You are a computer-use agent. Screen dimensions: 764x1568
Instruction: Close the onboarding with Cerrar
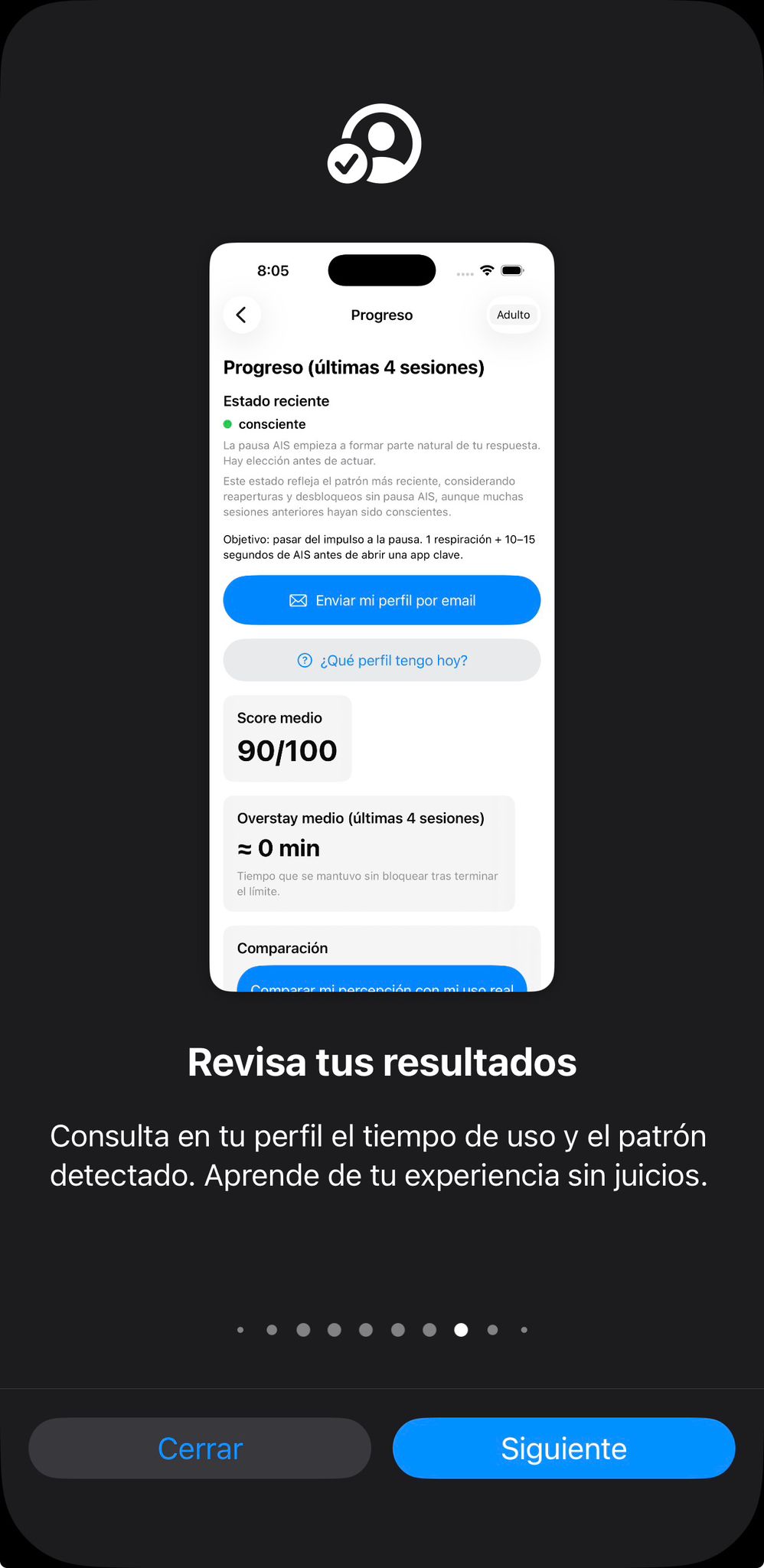pyautogui.click(x=200, y=1448)
